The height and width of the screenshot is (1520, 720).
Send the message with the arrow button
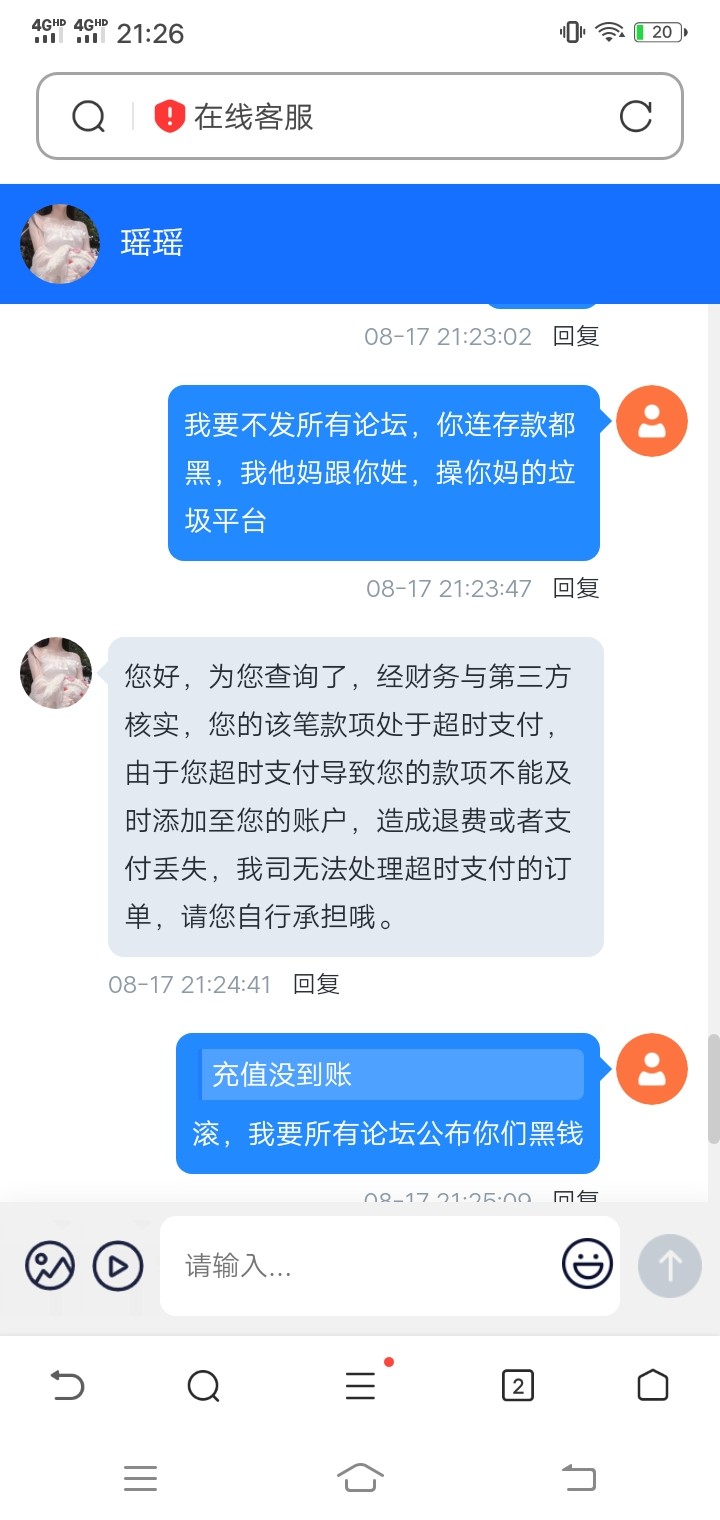tap(670, 1267)
